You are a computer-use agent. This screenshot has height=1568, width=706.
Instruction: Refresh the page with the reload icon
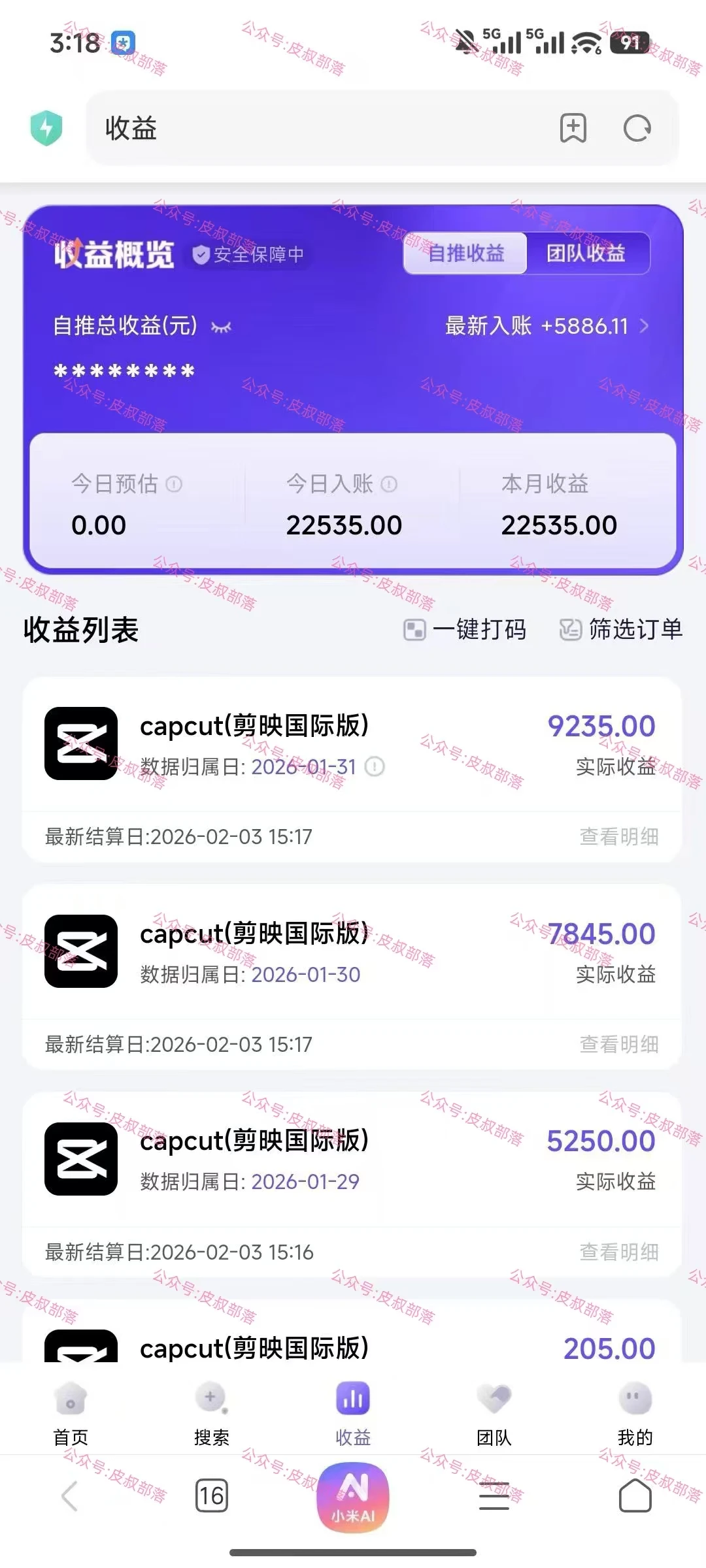(x=636, y=129)
